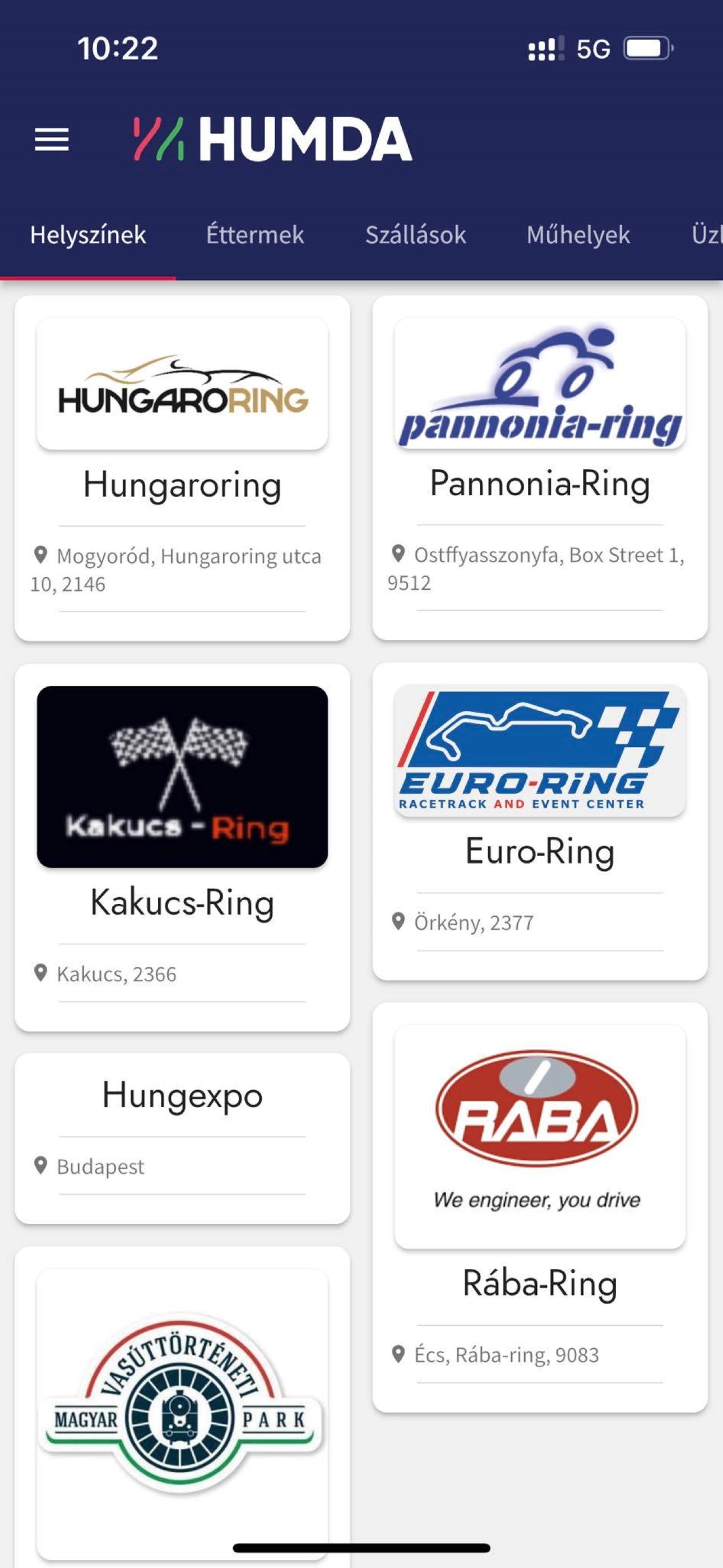Image resolution: width=723 pixels, height=1568 pixels.
Task: Open the hamburger navigation menu
Action: 52,139
